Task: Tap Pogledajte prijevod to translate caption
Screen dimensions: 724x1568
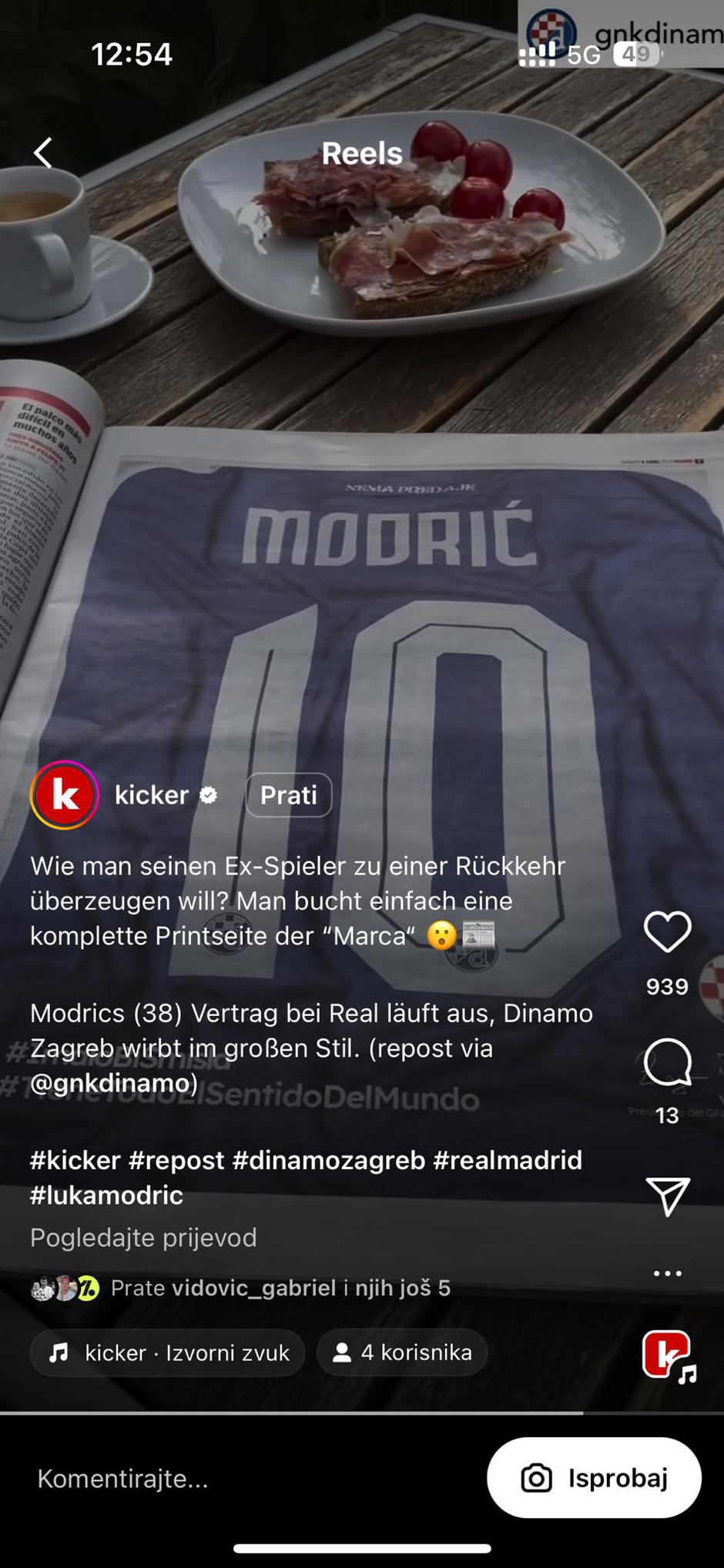Action: coord(143,1238)
